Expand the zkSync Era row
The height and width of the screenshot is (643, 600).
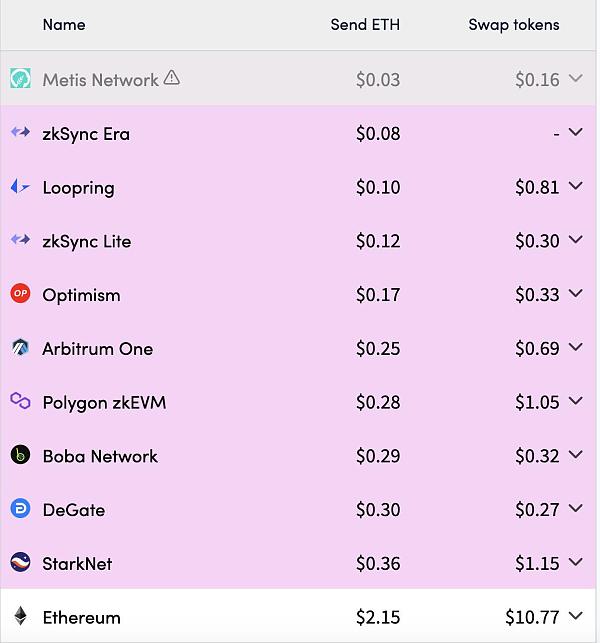575,132
